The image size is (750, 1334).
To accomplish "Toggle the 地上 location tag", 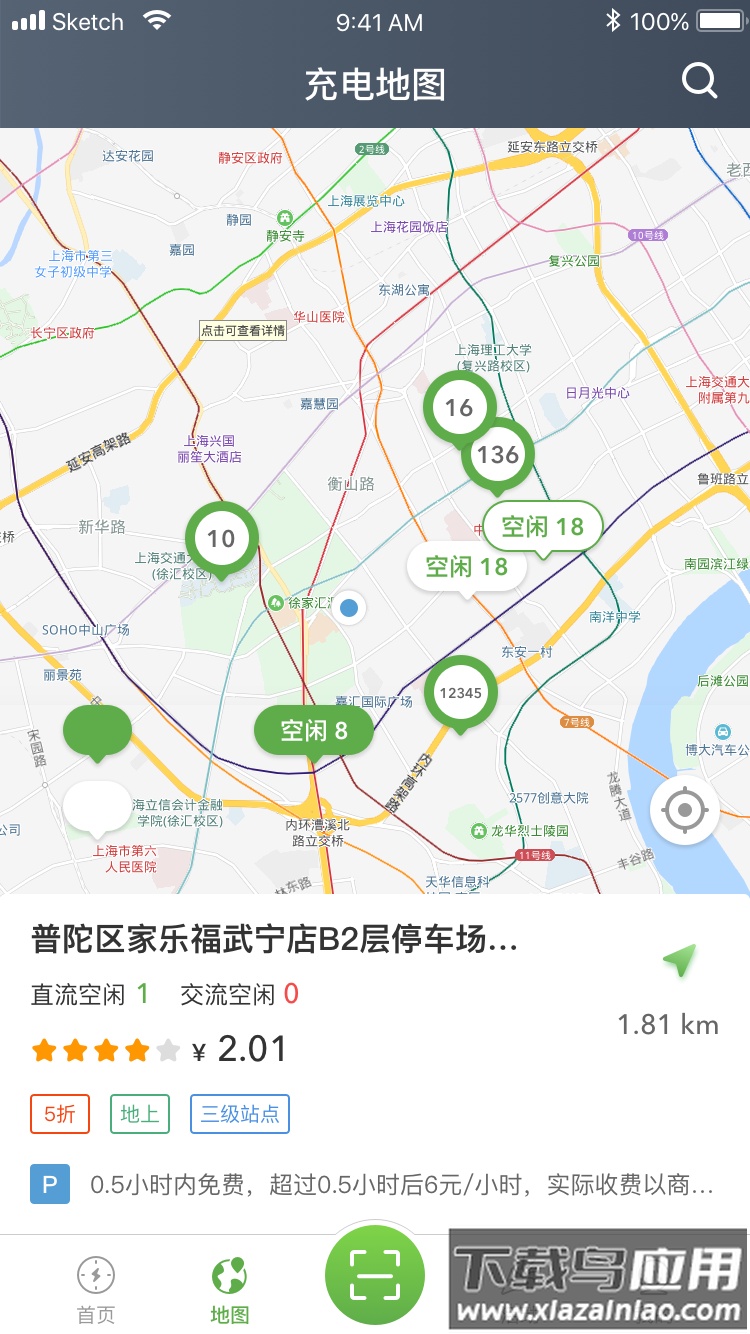I will (140, 1113).
